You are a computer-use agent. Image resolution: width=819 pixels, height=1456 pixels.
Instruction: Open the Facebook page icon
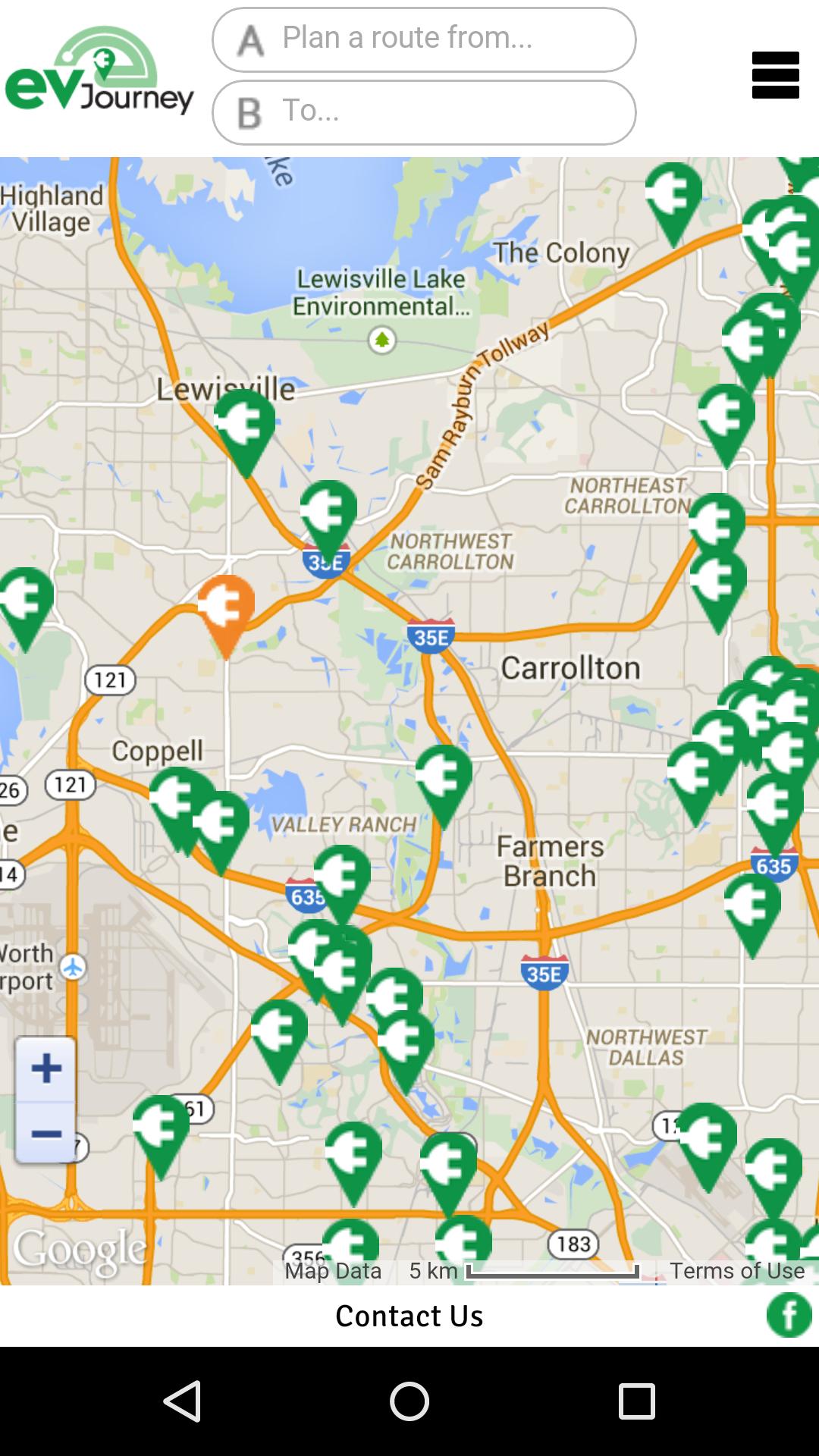click(789, 1316)
